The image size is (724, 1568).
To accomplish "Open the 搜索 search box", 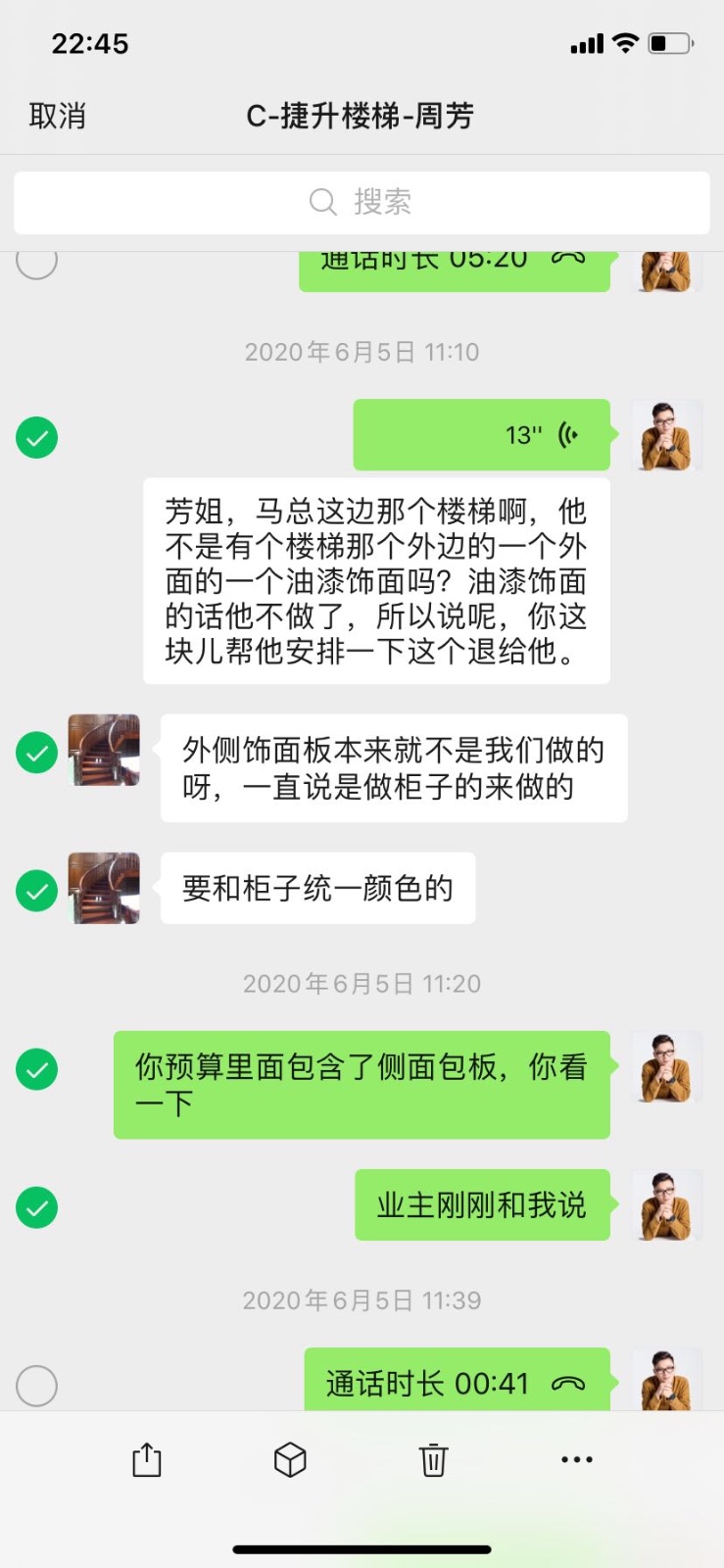I will click(362, 203).
